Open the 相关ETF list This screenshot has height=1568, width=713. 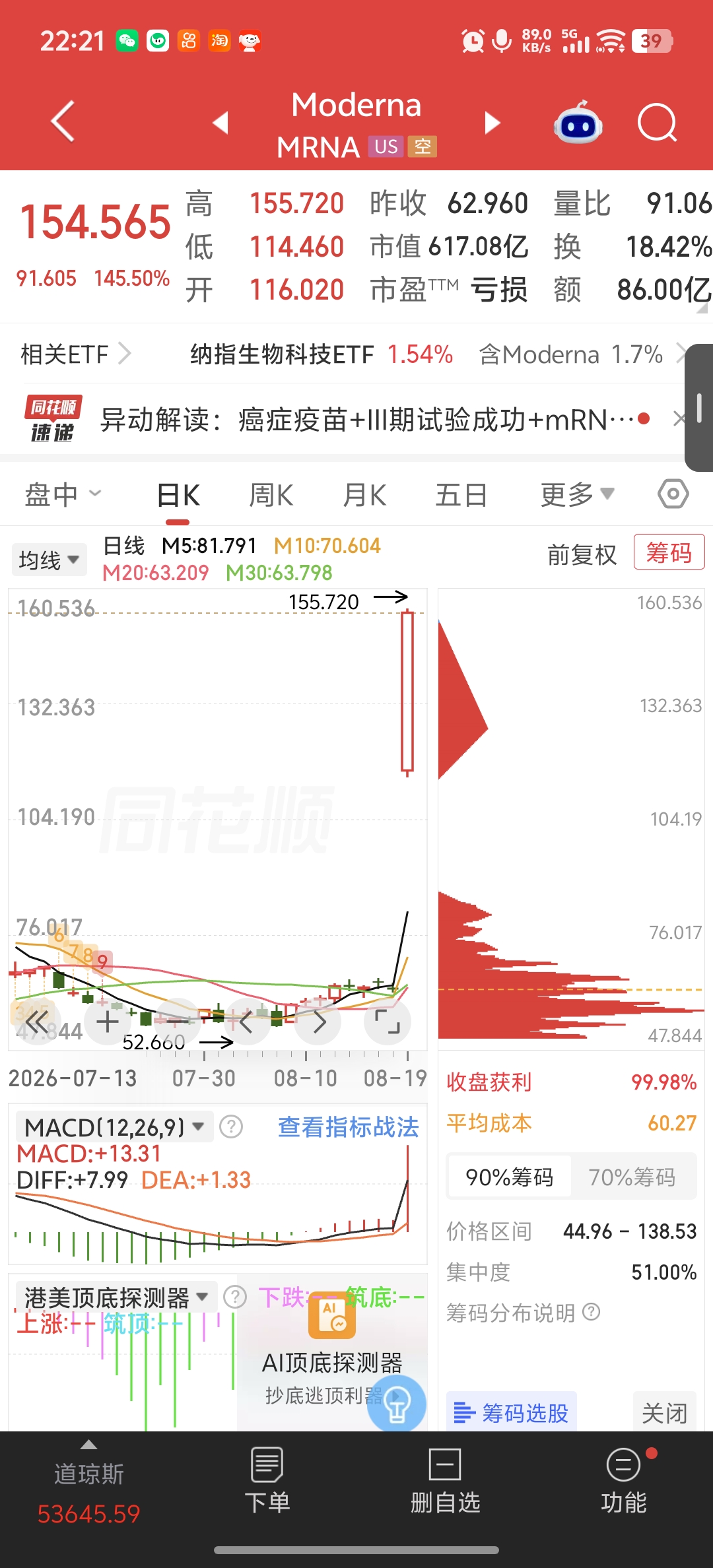75,354
